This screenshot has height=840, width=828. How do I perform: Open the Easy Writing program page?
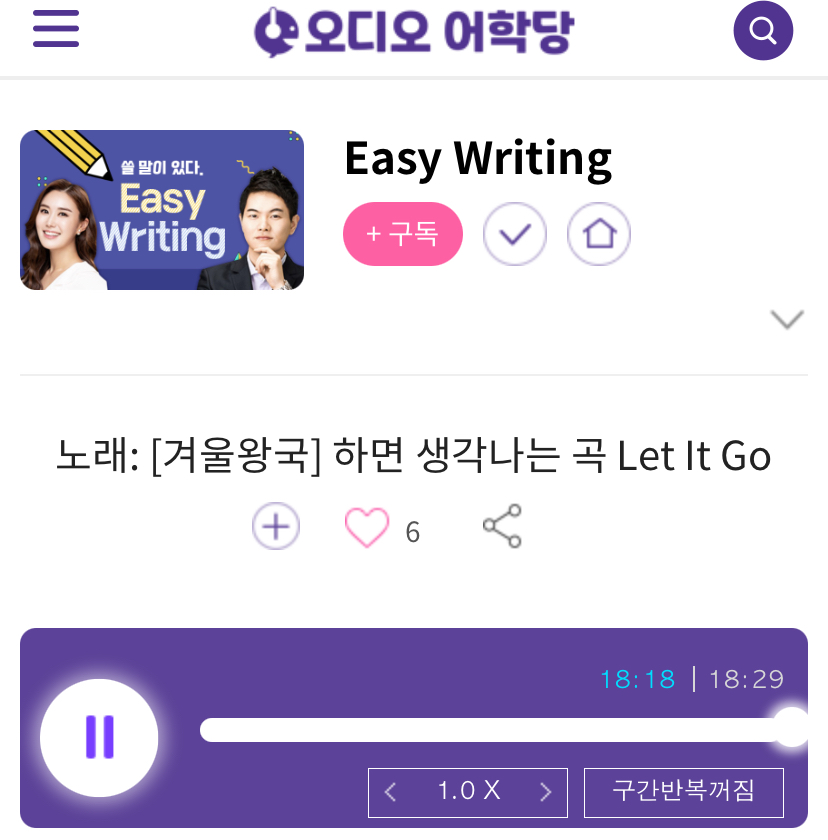point(161,209)
